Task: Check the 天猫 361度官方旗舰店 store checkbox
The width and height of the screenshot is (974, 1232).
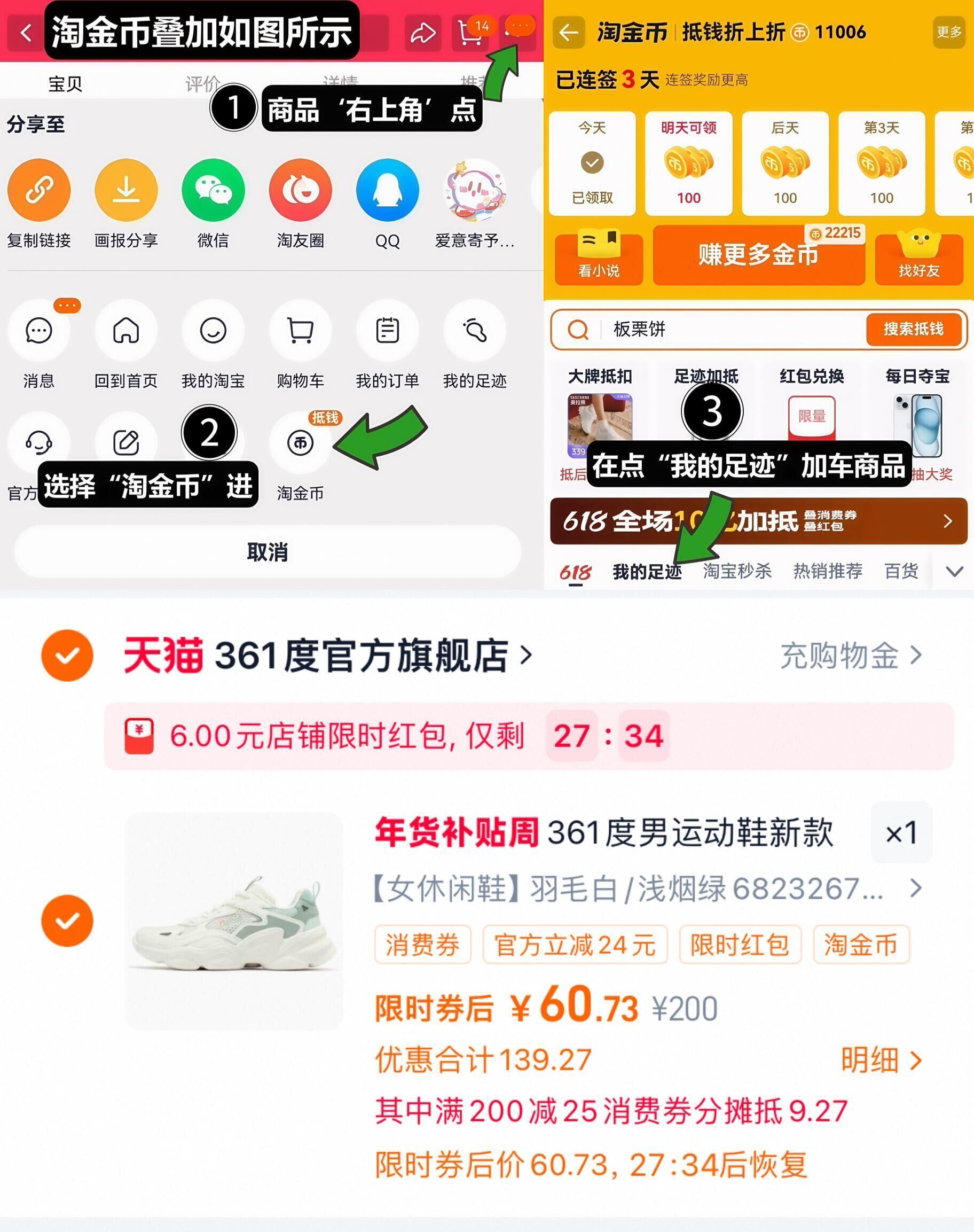Action: (x=67, y=655)
